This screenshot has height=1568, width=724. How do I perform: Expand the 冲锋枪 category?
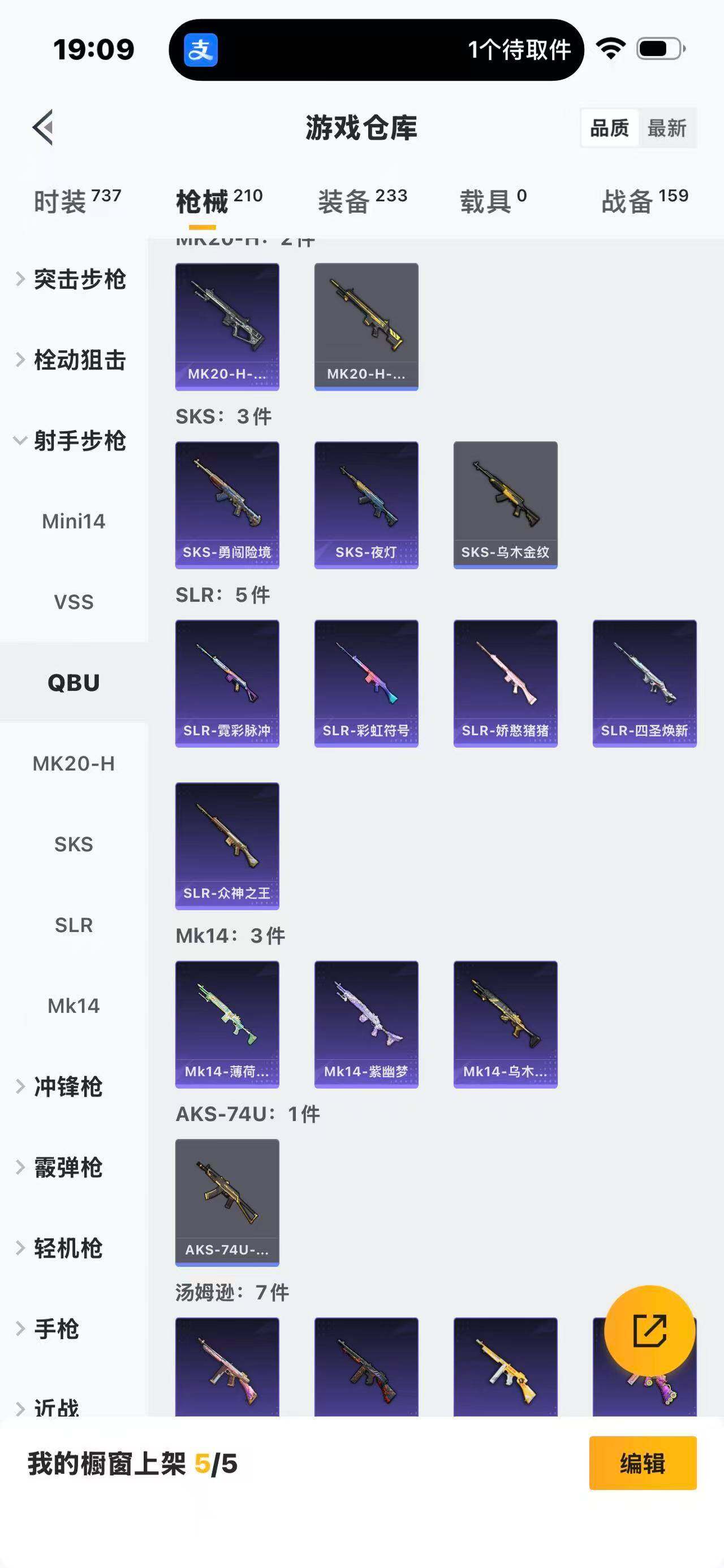pyautogui.click(x=67, y=1086)
